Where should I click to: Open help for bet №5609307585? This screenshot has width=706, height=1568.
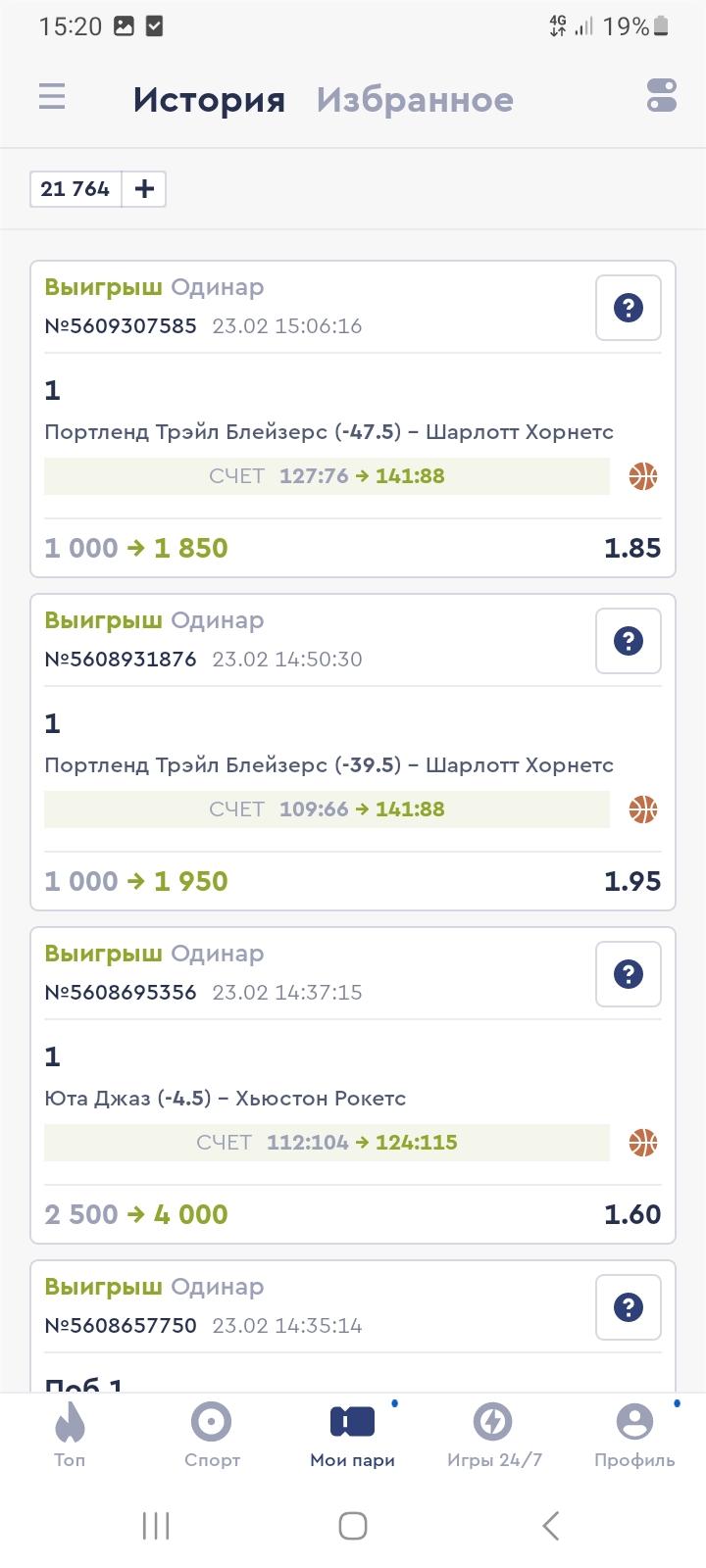629,308
